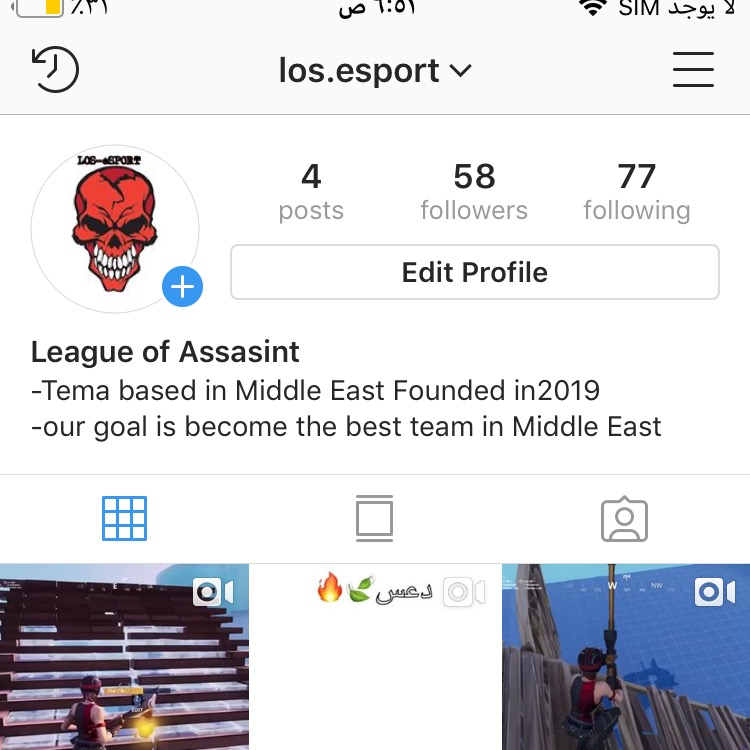View the 77 following list
Screen dimensions: 750x750
(x=637, y=192)
